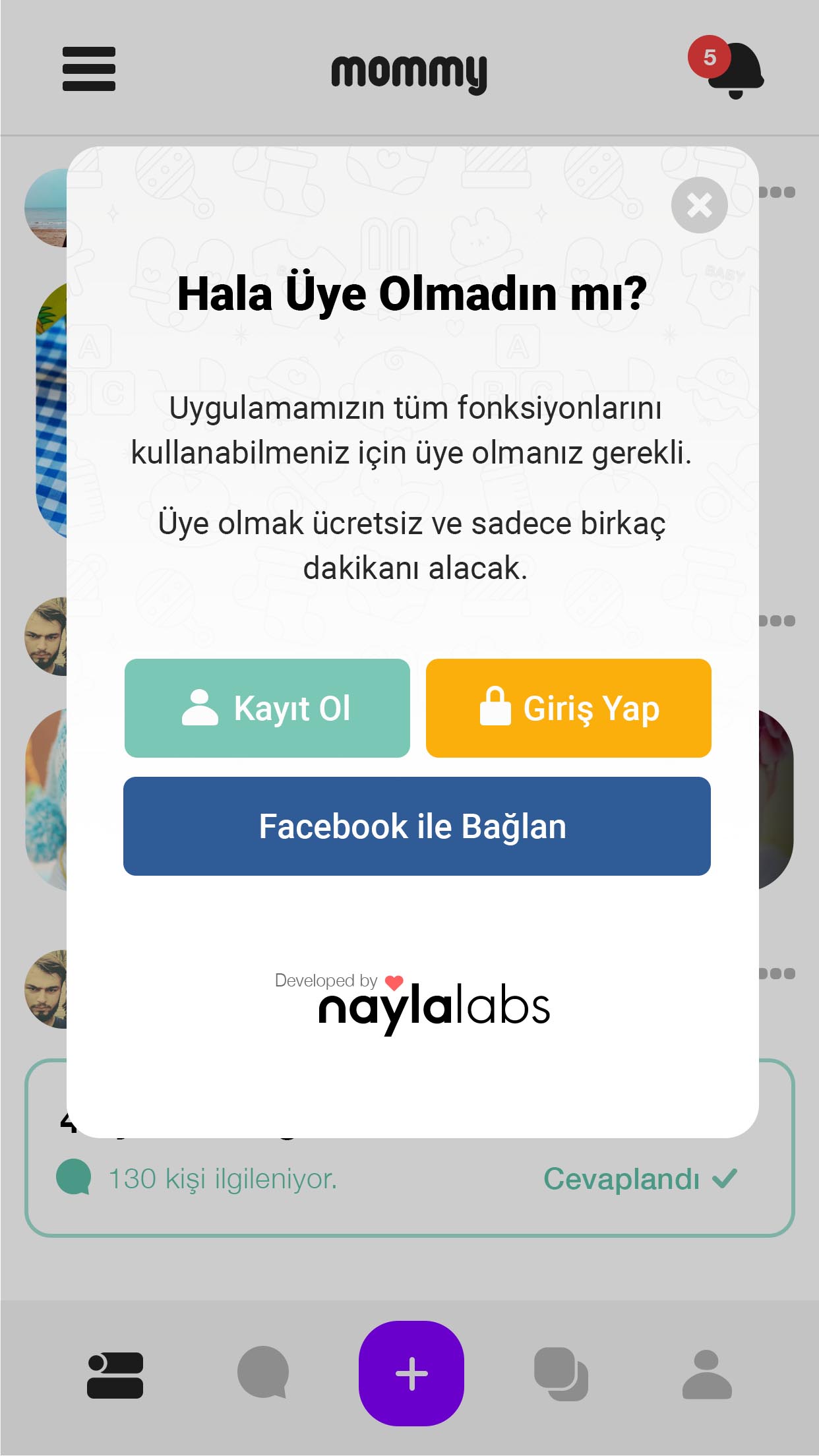
Task: Switch to the speech bubble chat tab
Action: pos(263,1374)
